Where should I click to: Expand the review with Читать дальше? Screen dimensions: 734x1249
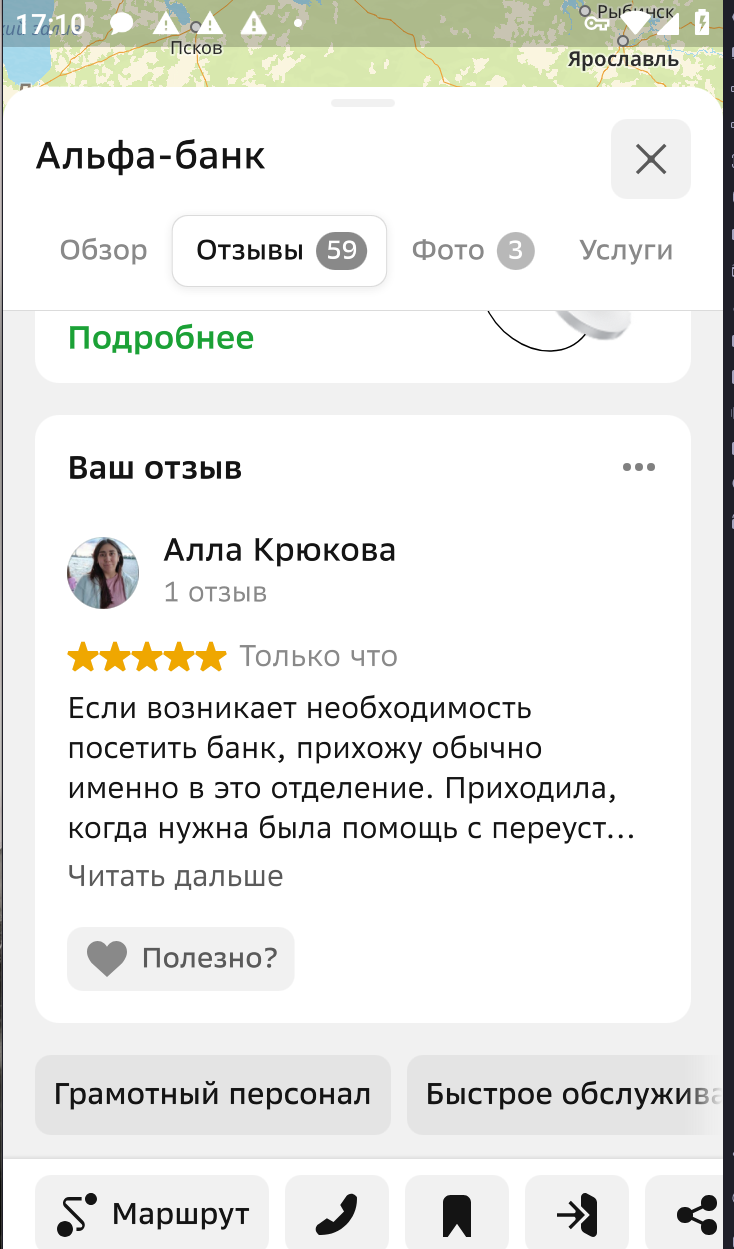pyautogui.click(x=175, y=876)
